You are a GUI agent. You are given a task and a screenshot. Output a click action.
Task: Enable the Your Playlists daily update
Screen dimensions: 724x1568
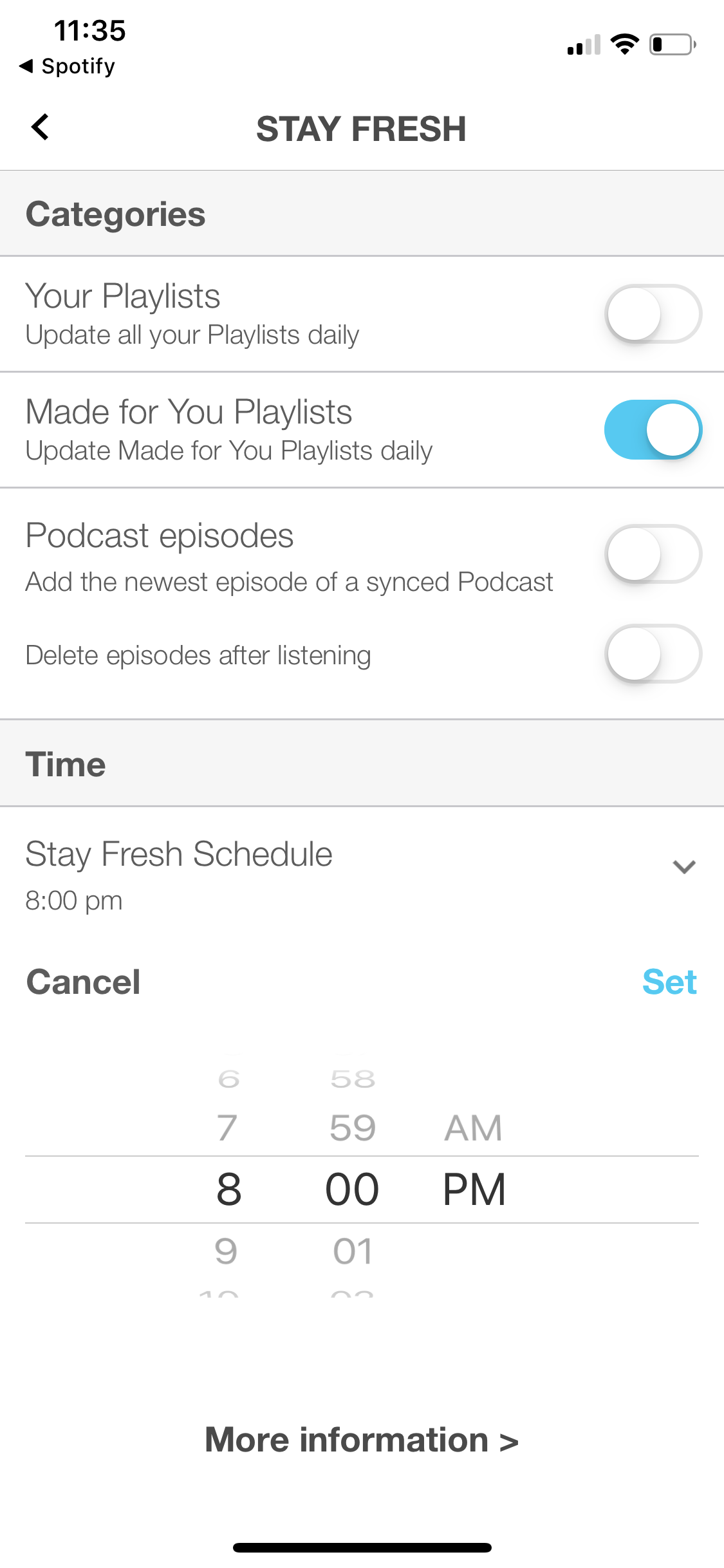point(653,313)
